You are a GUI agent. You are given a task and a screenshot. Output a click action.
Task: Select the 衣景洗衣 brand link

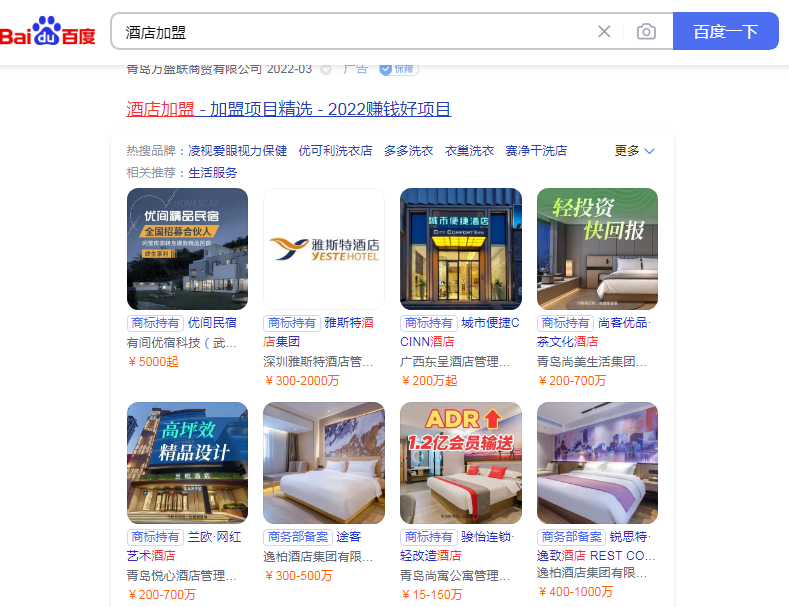tap(469, 151)
